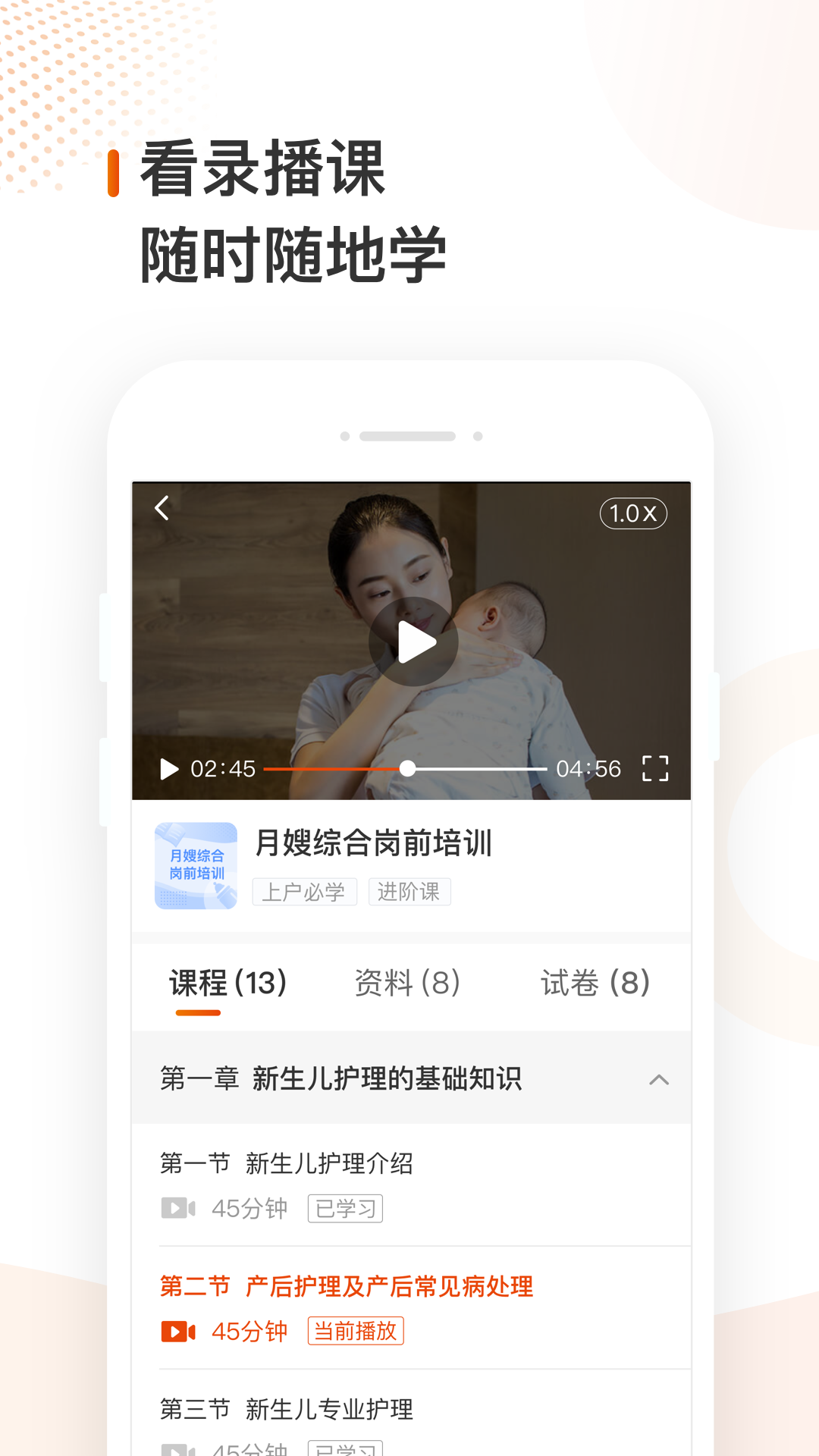Image resolution: width=819 pixels, height=1456 pixels.
Task: Tap the small play icon in the control bar
Action: (x=168, y=768)
